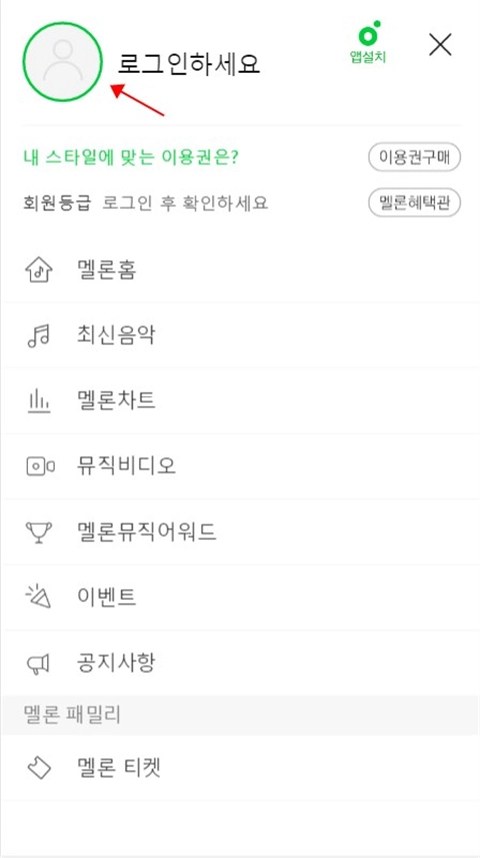Select 뮤직비디오 from the menu
Viewport: 480px width, 858px height.
pos(240,466)
